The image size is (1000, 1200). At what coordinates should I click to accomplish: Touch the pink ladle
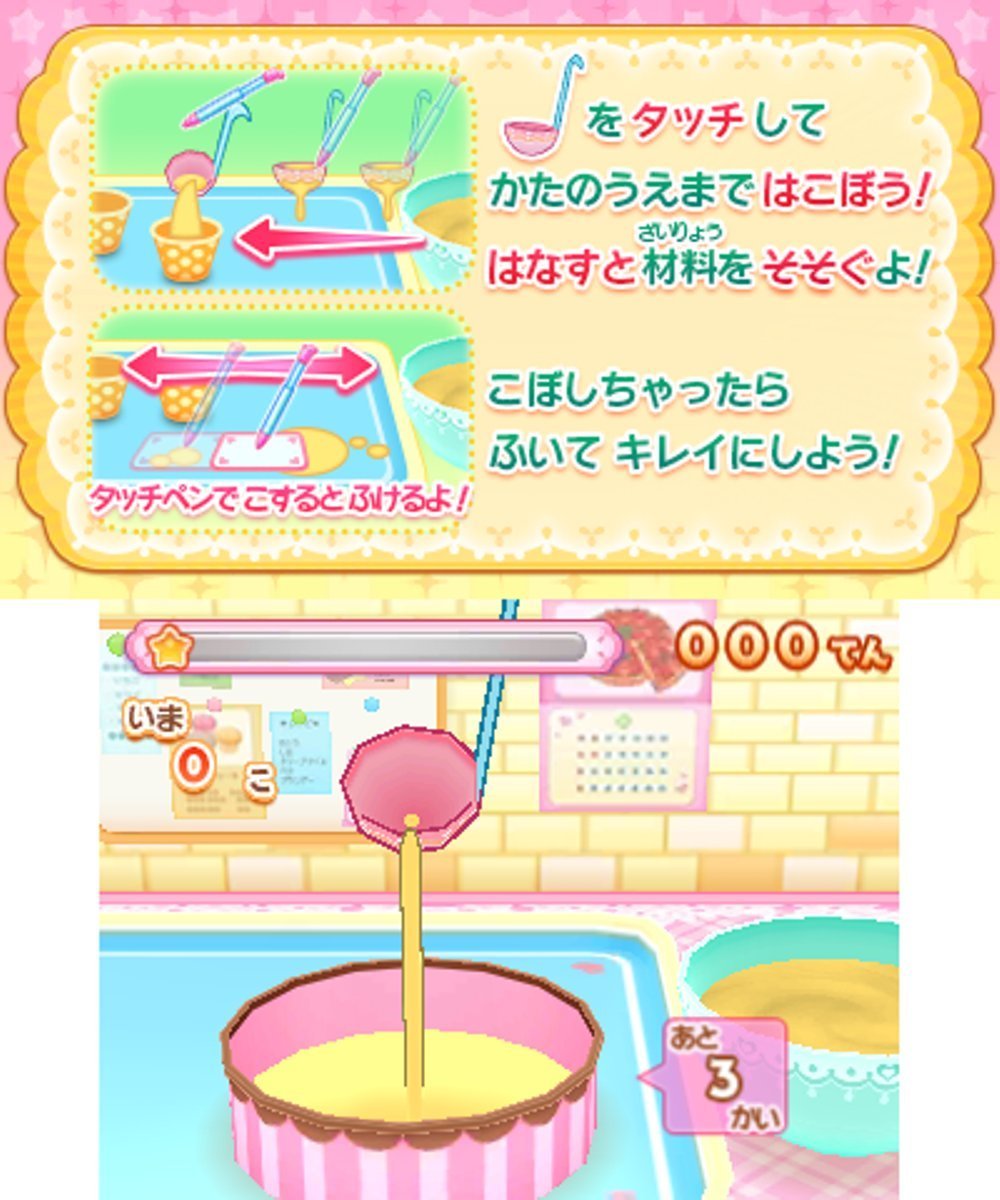coord(411,787)
